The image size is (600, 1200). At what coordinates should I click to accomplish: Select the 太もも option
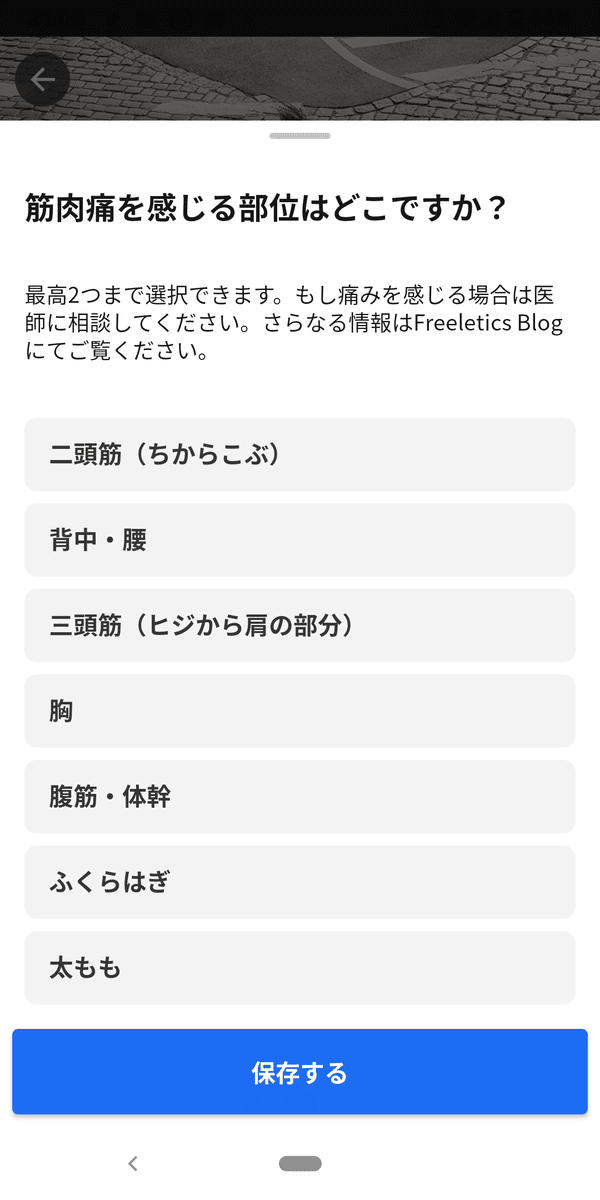[x=300, y=968]
